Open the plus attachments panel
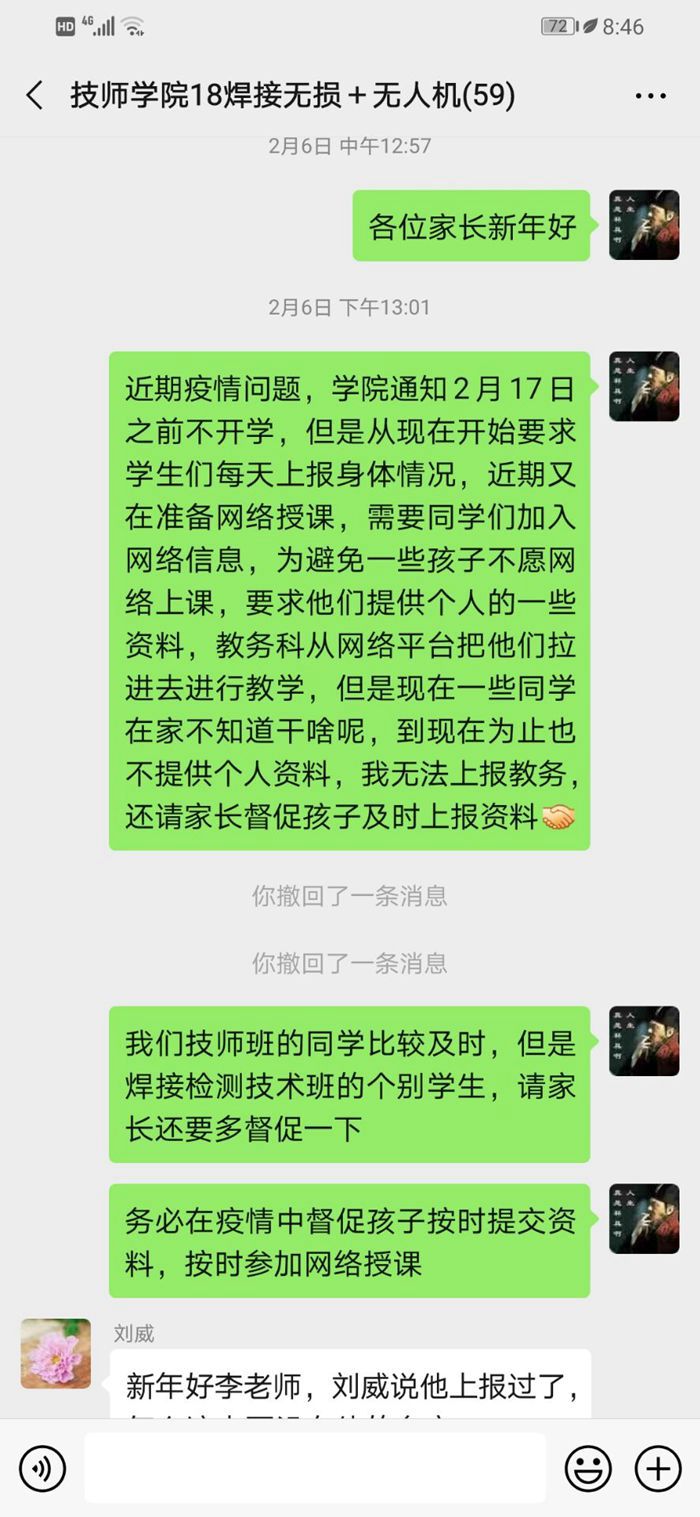 pos(658,1468)
